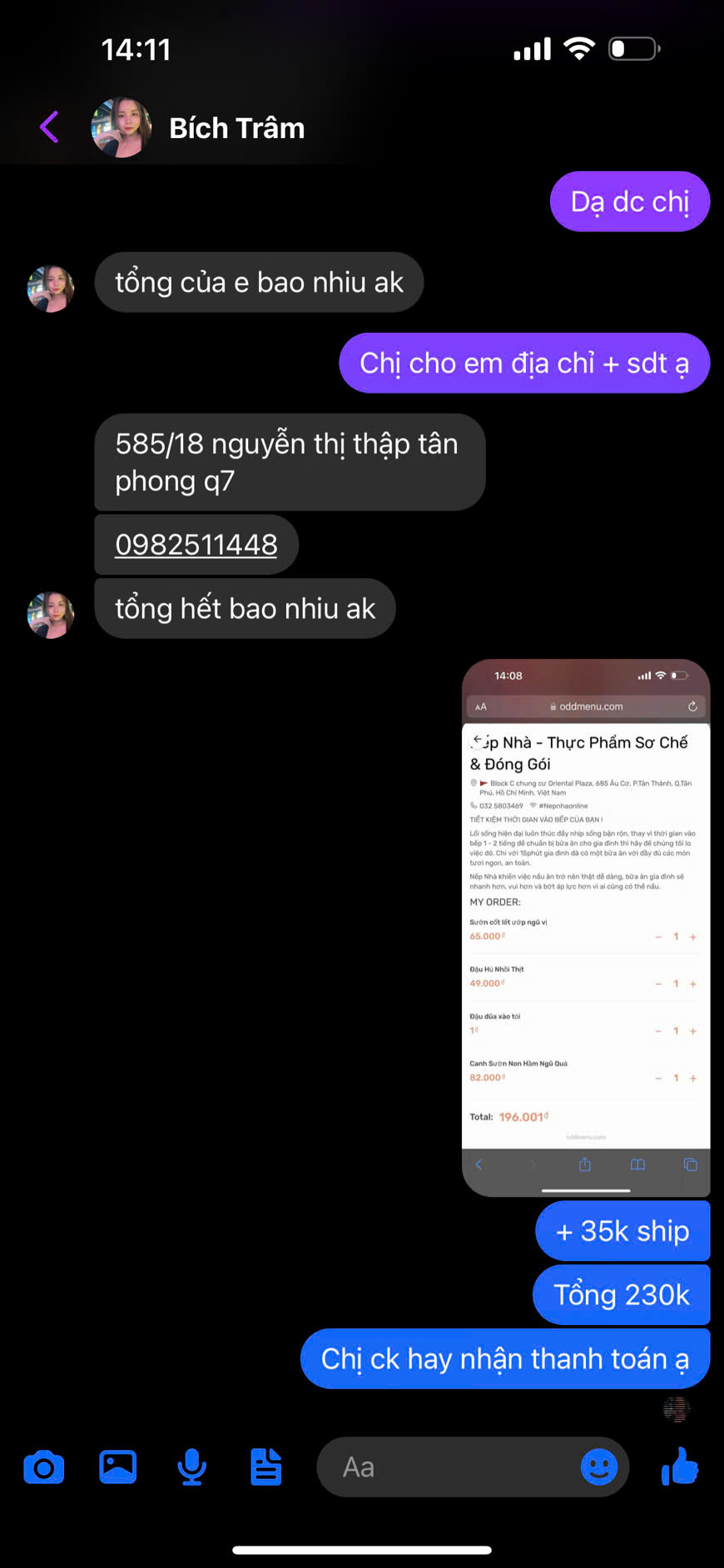The image size is (724, 1568).
Task: Go back from Bích Trâm's chat
Action: [49, 127]
